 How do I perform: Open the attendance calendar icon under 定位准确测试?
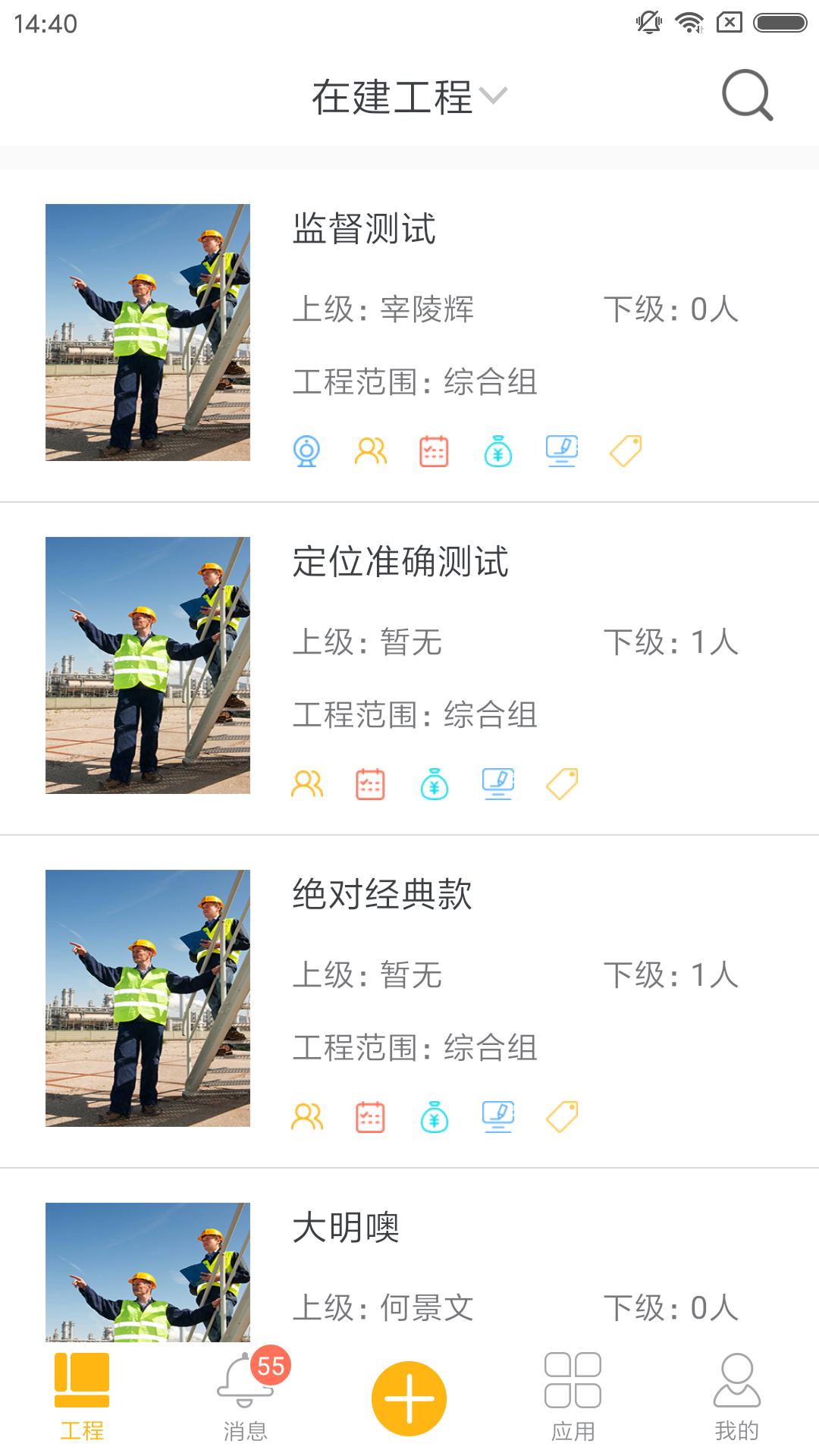369,785
